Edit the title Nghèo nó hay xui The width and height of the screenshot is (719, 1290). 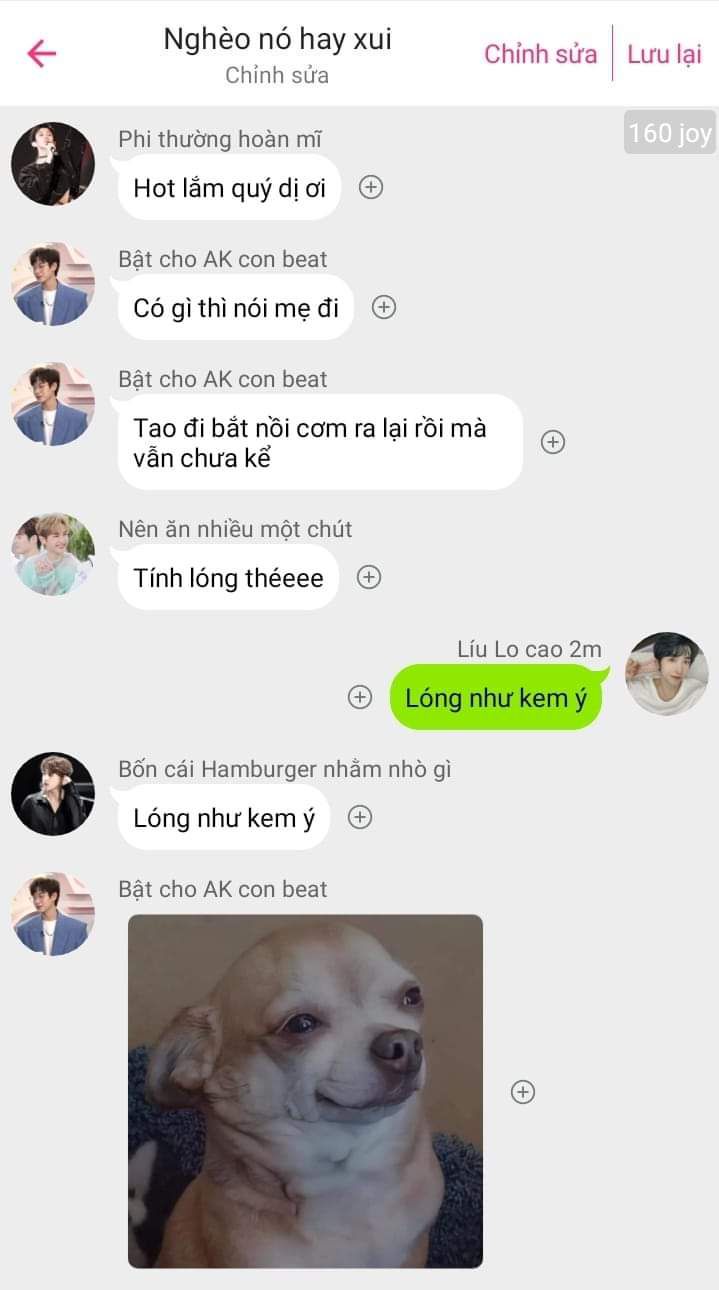coord(277,39)
